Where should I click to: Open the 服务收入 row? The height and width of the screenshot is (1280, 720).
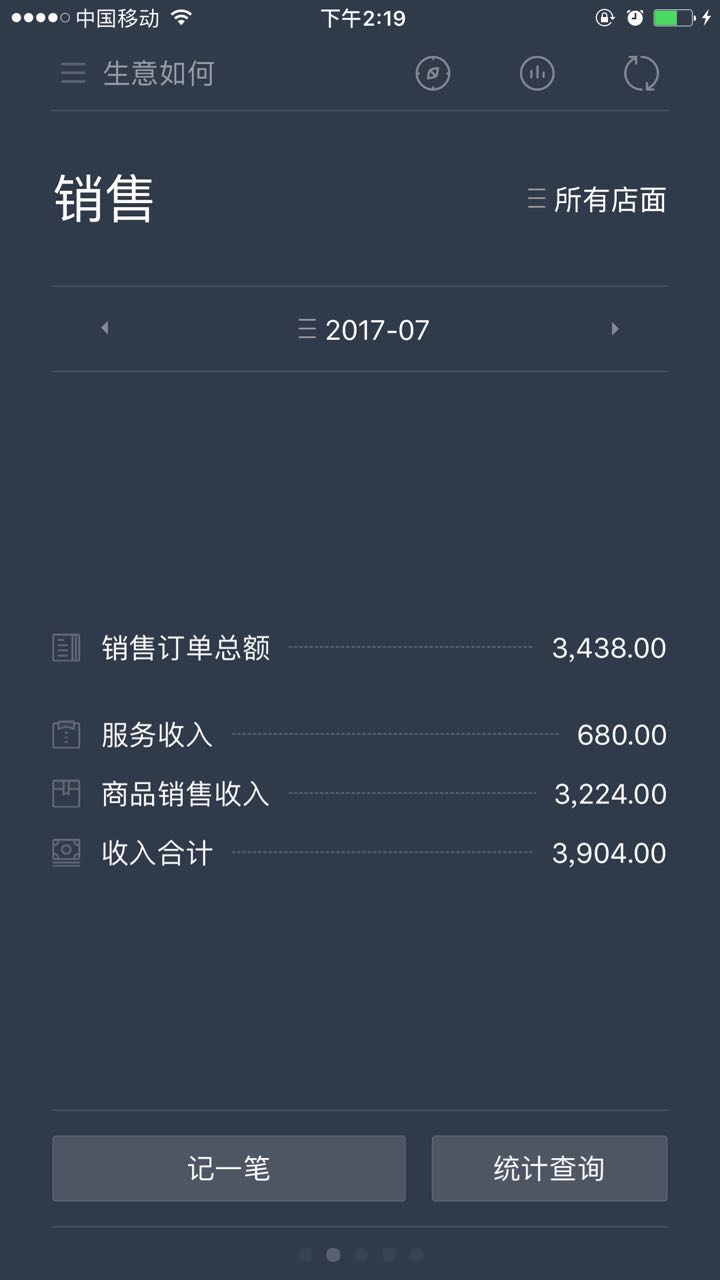pyautogui.click(x=359, y=735)
